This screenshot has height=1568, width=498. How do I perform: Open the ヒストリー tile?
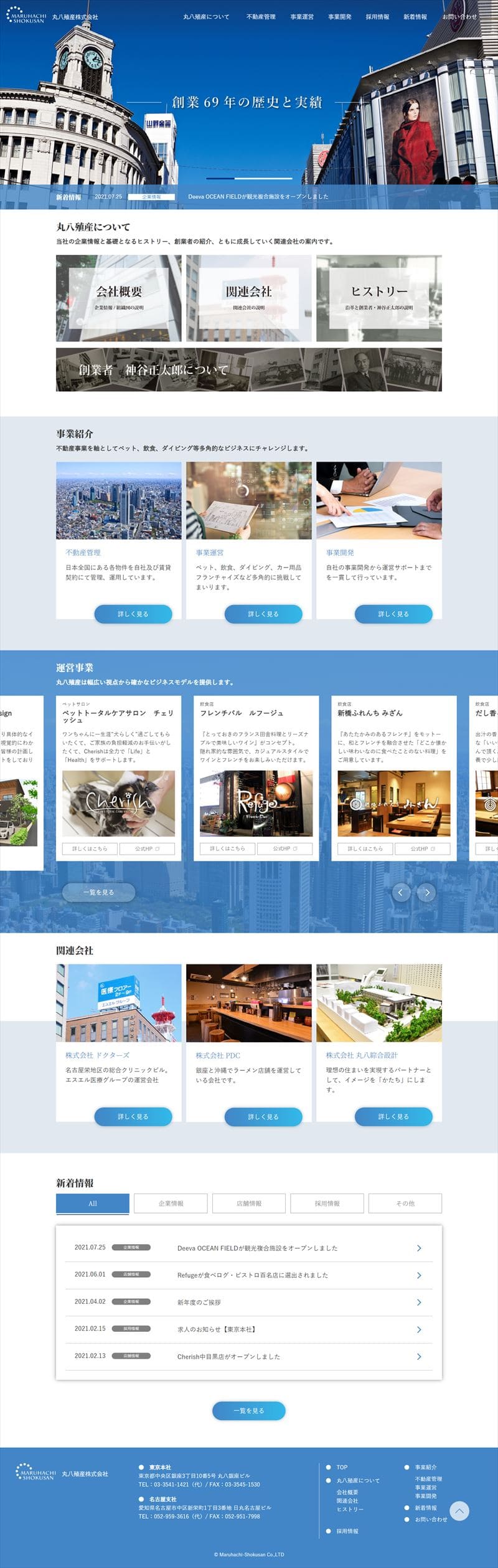pos(379,298)
